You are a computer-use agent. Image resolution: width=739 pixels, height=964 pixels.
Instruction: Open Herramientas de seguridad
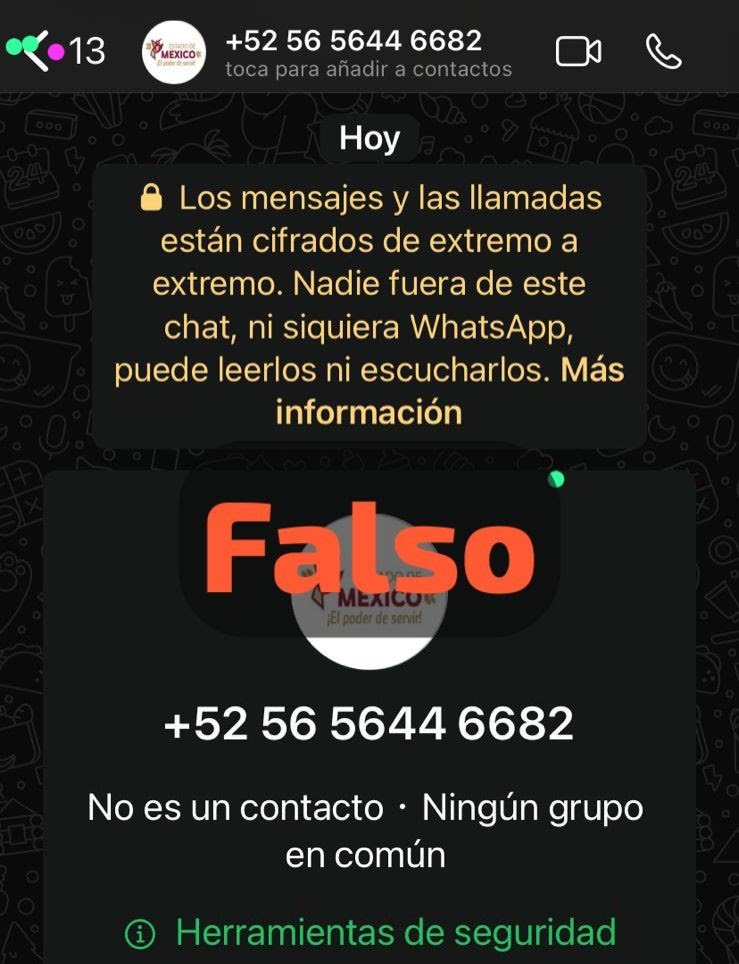point(371,933)
